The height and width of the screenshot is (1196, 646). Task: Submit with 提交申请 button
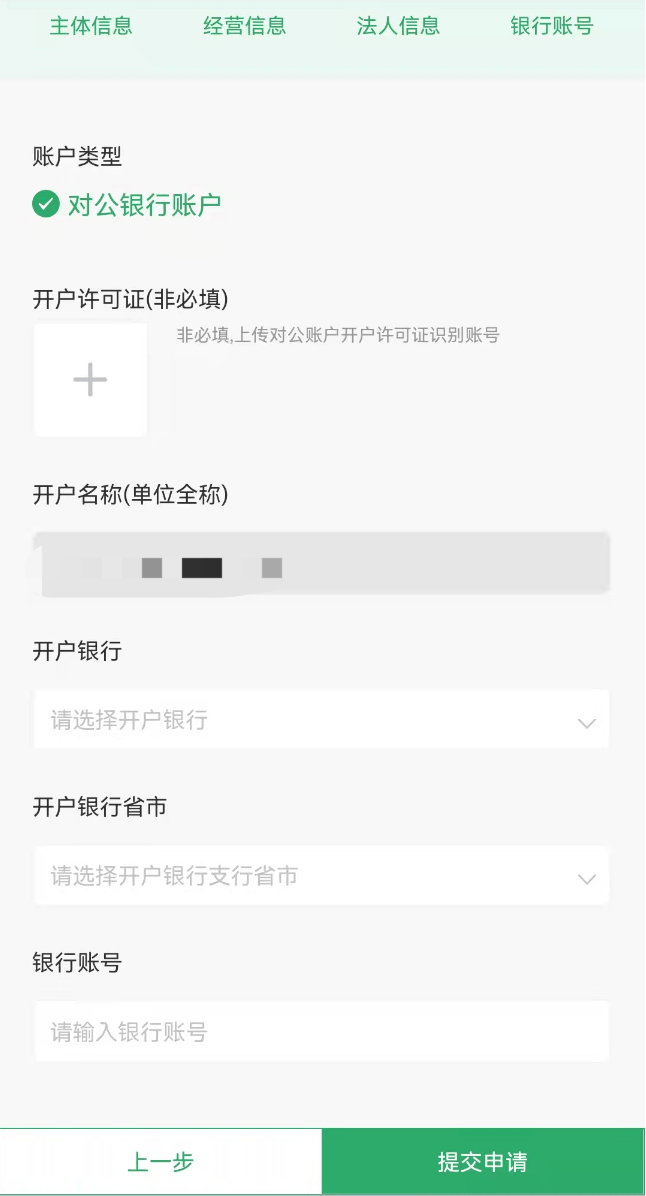coord(482,1162)
